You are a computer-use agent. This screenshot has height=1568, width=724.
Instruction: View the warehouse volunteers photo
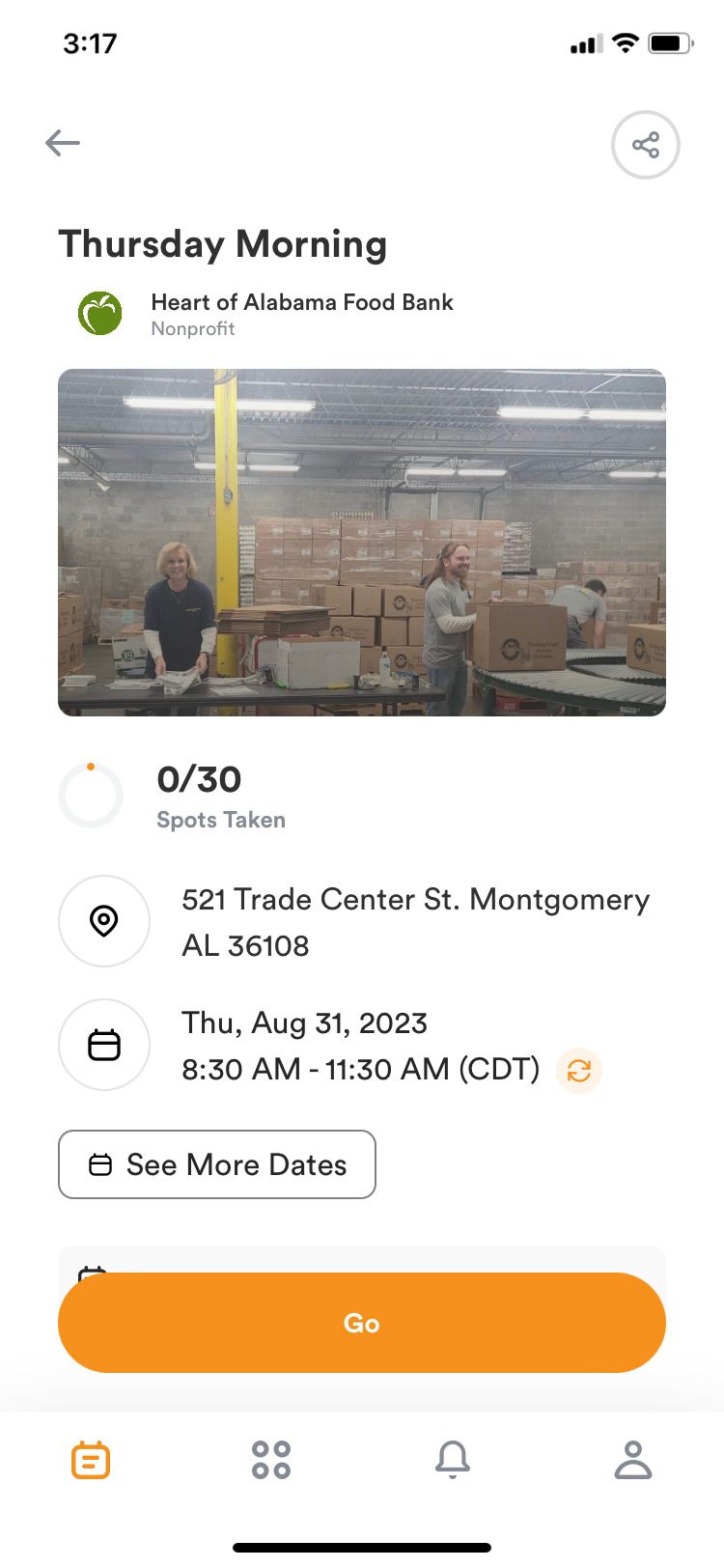click(x=362, y=541)
